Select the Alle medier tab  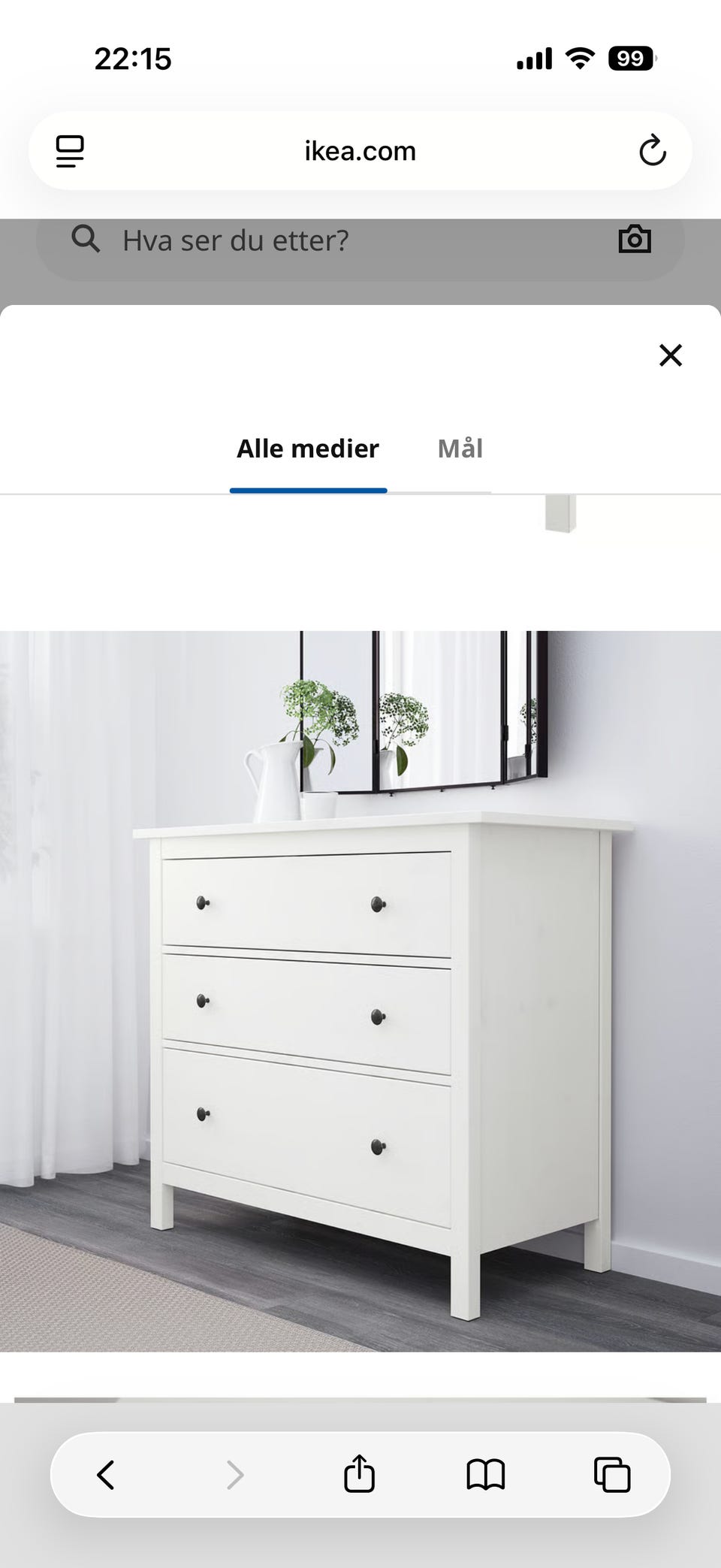pos(307,449)
